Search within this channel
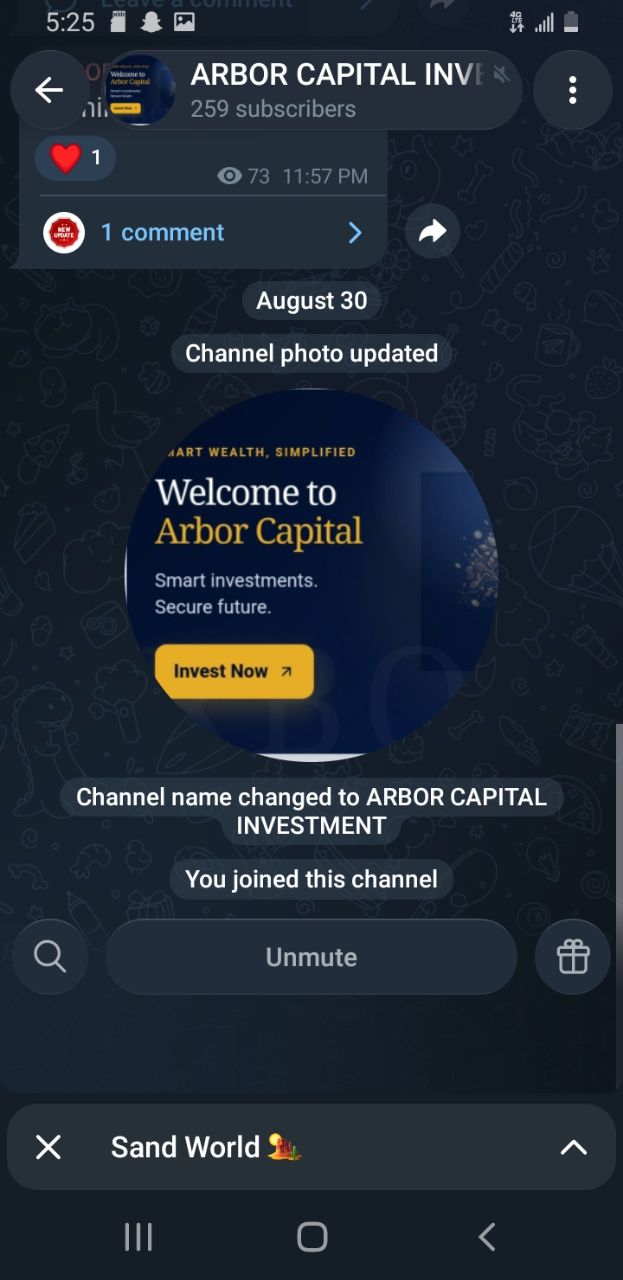The image size is (623, 1280). (x=49, y=957)
